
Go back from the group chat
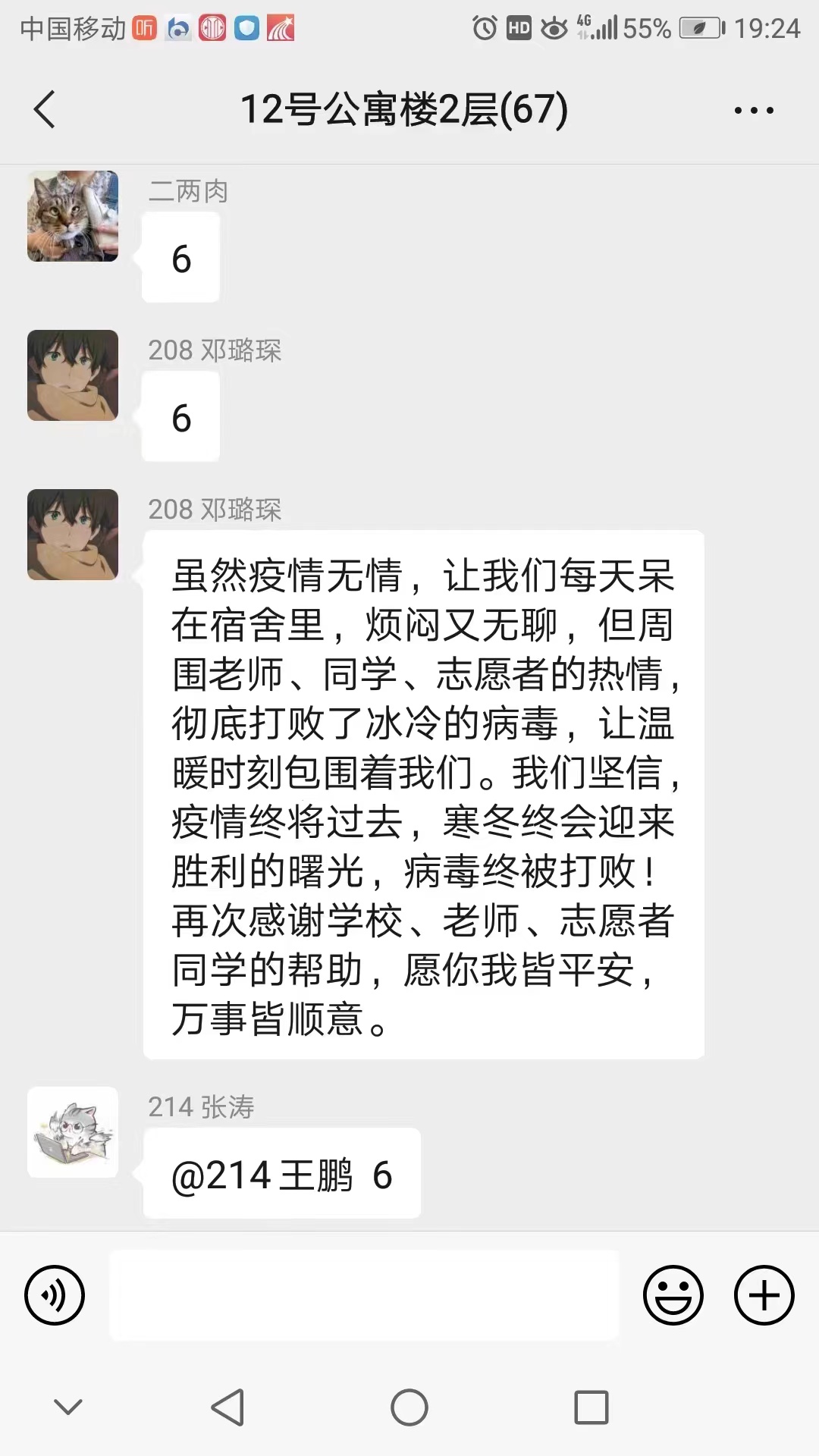45,110
